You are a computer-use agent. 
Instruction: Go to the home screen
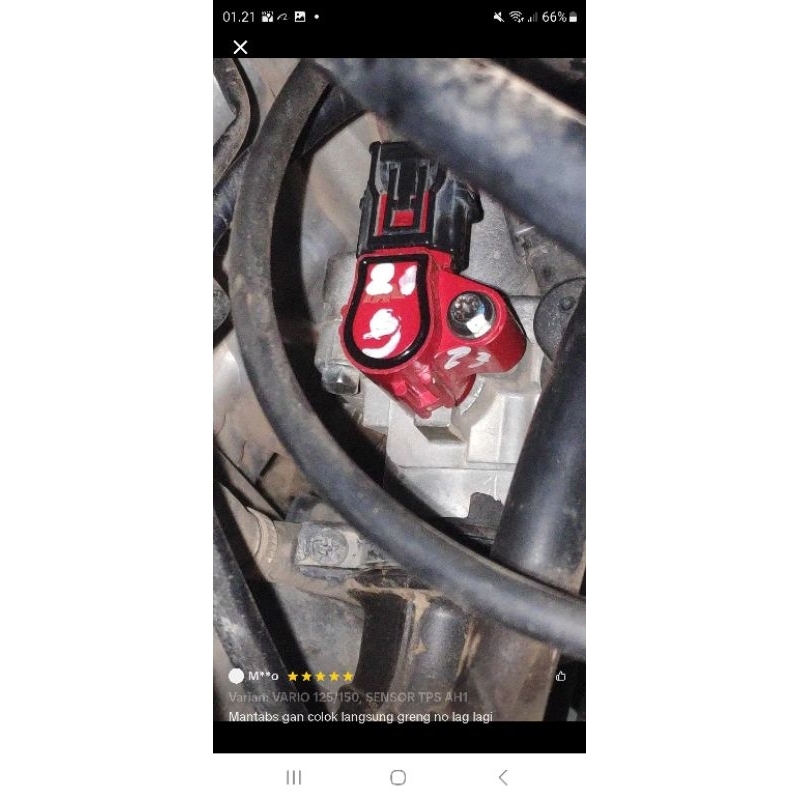[x=398, y=777]
